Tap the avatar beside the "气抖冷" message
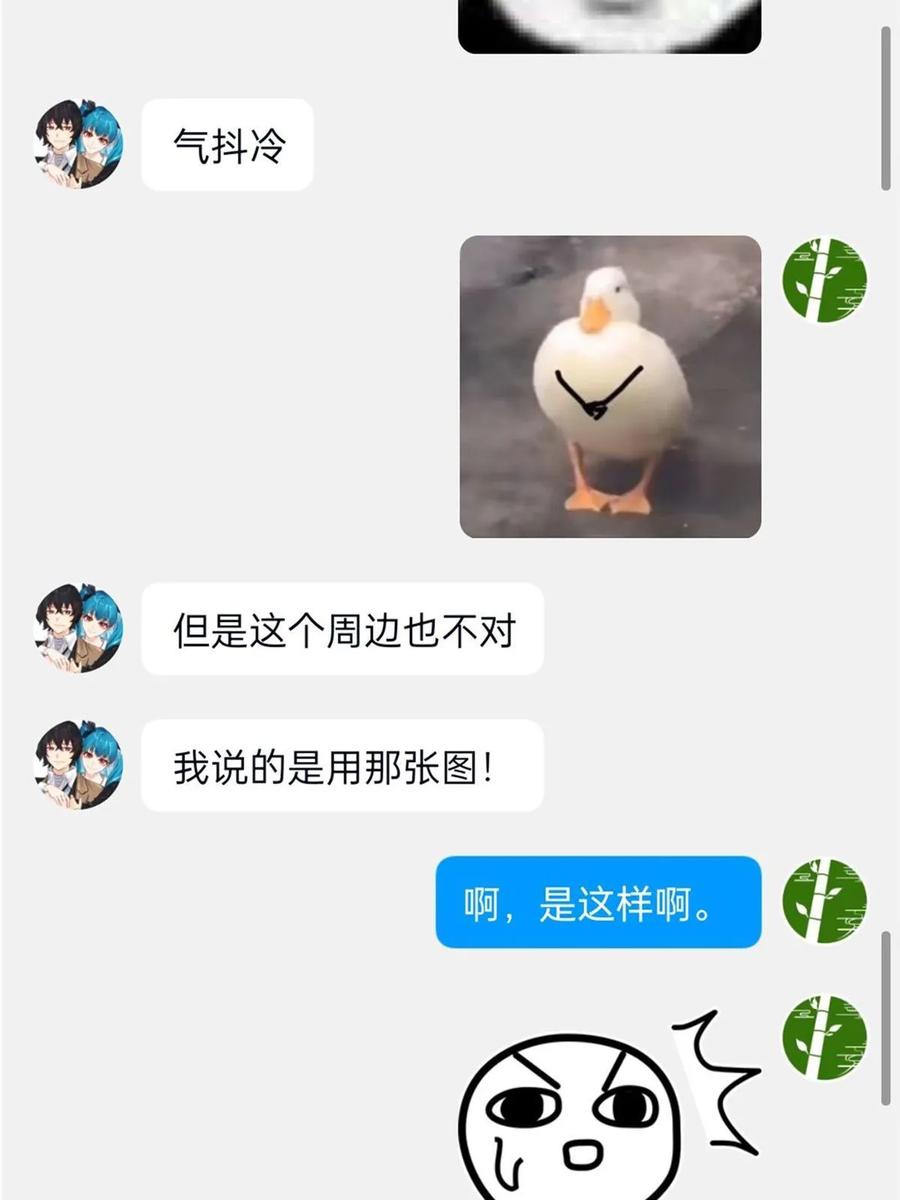Image resolution: width=900 pixels, height=1200 pixels. coord(79,144)
